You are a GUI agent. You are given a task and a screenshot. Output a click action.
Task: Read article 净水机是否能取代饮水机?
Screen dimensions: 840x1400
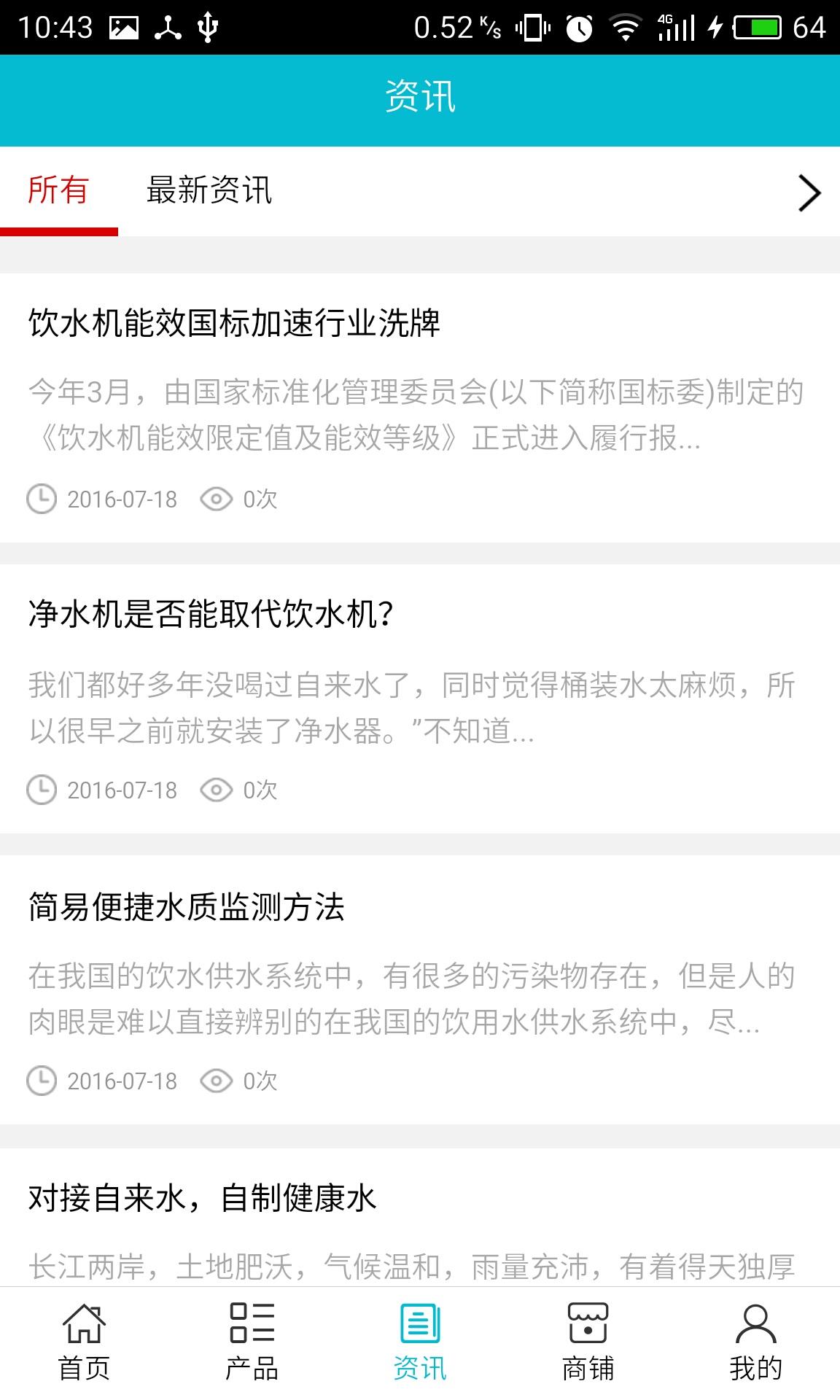211,614
